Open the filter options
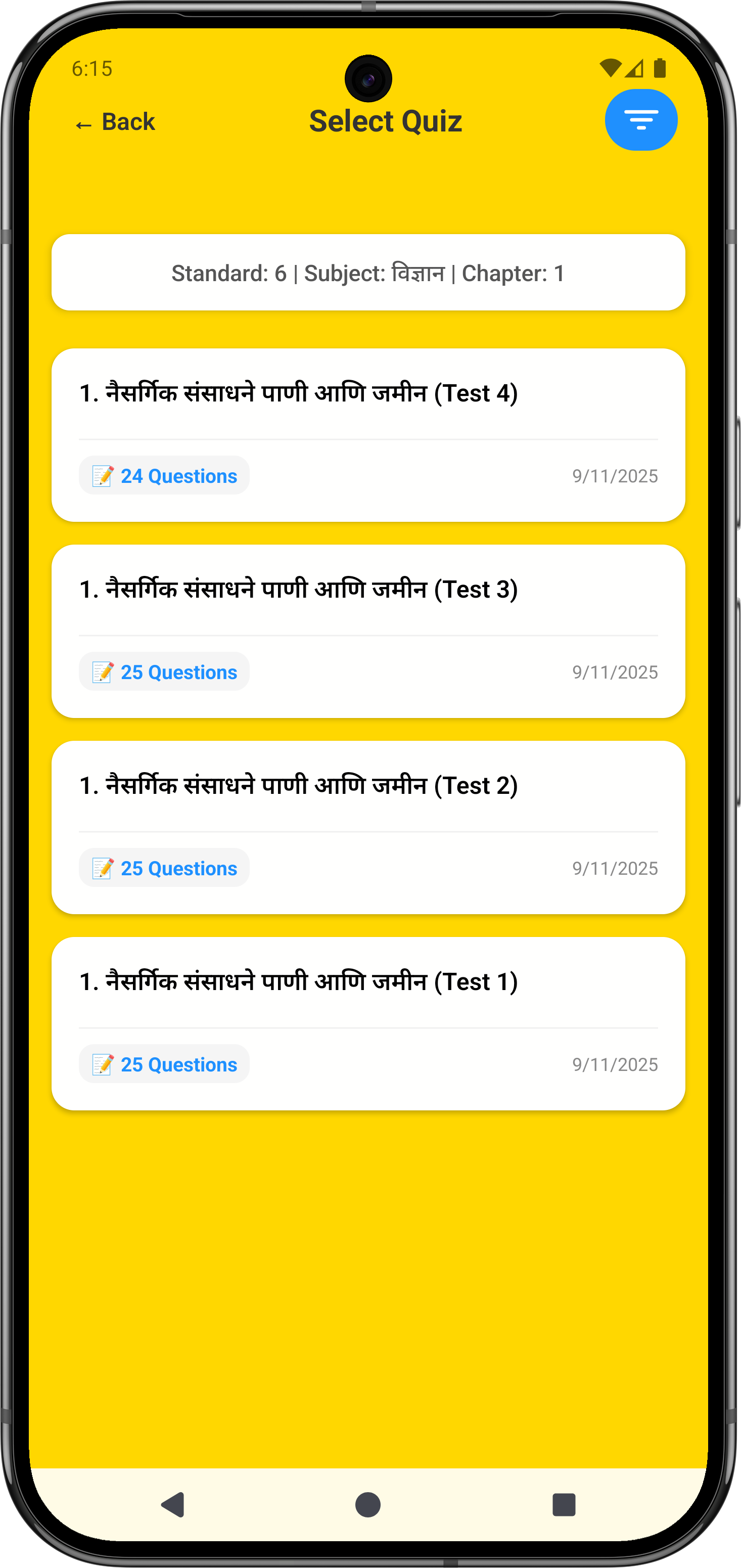This screenshot has height=1568, width=741. [641, 119]
